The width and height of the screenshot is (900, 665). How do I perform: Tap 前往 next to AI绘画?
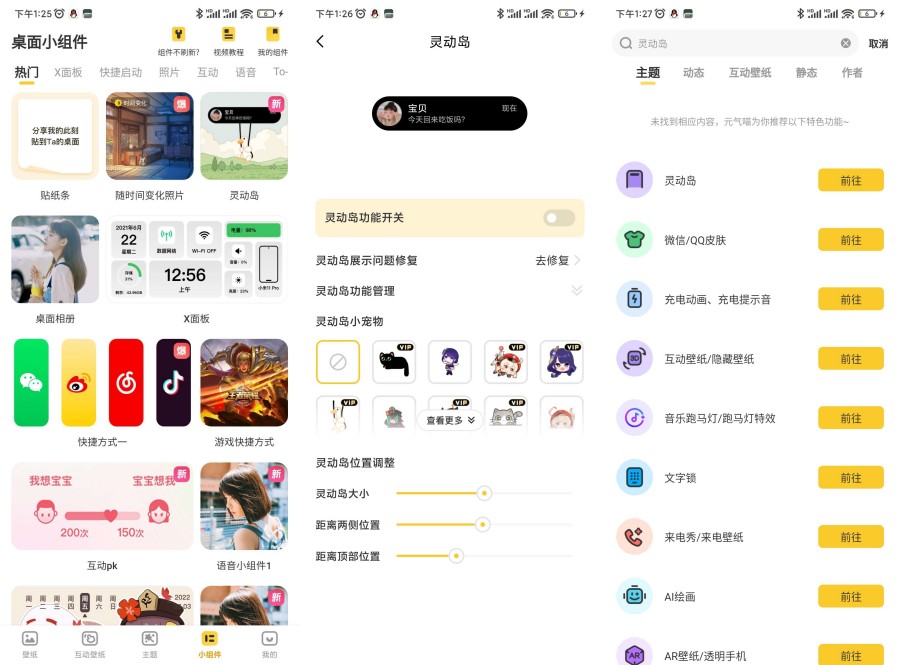tap(850, 596)
